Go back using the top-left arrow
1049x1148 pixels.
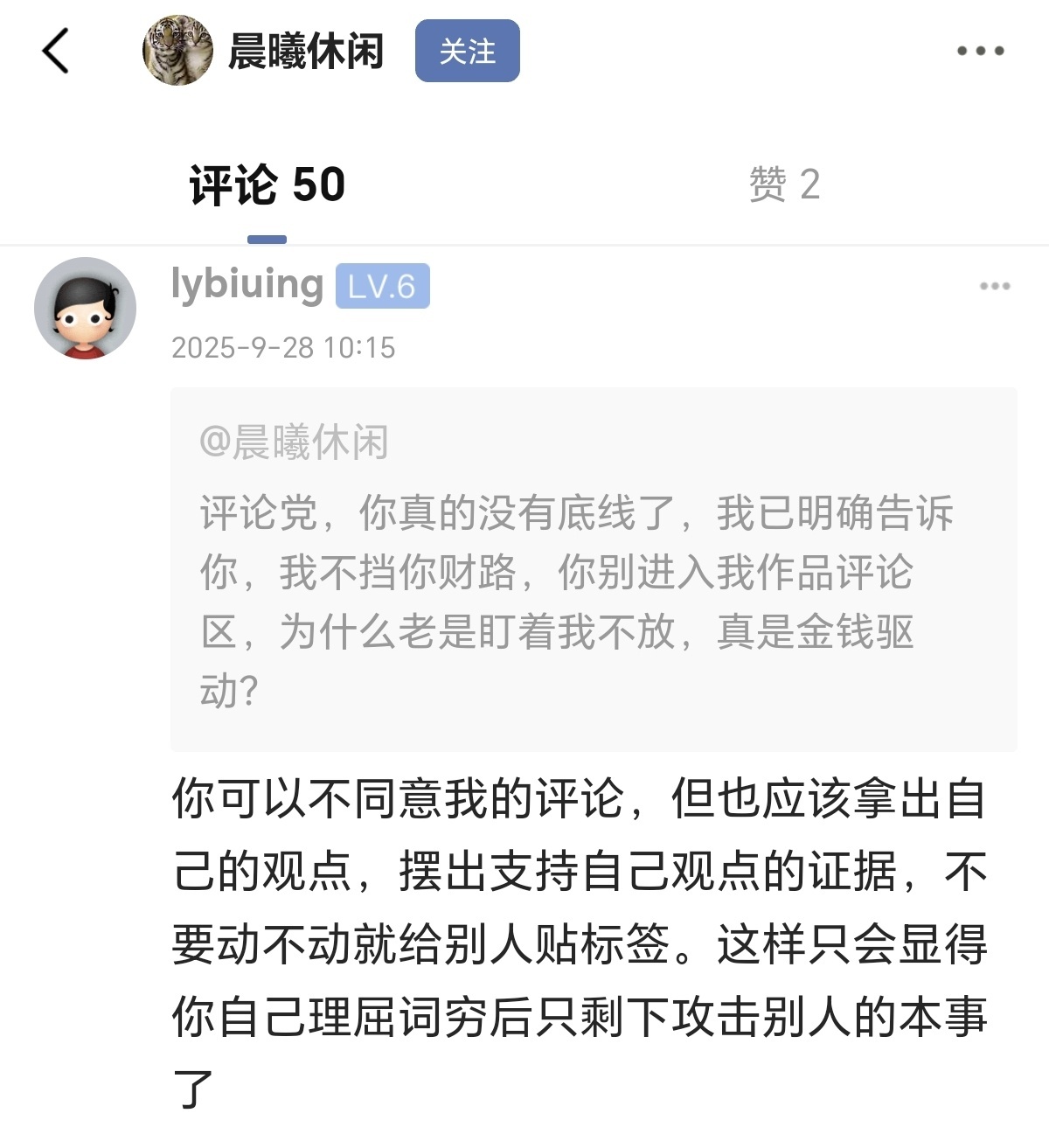[55, 51]
